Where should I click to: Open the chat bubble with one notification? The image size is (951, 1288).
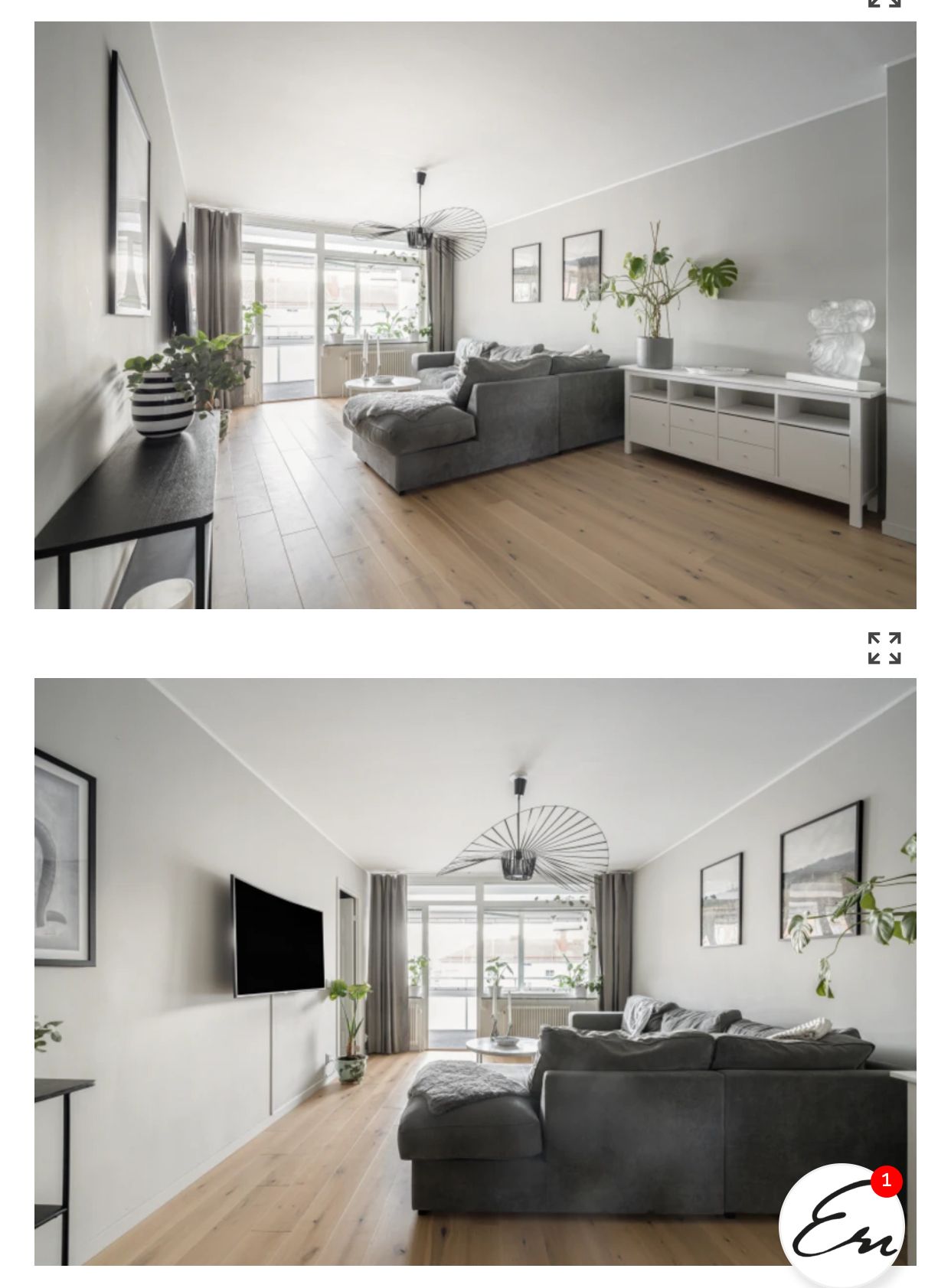pyautogui.click(x=842, y=1224)
